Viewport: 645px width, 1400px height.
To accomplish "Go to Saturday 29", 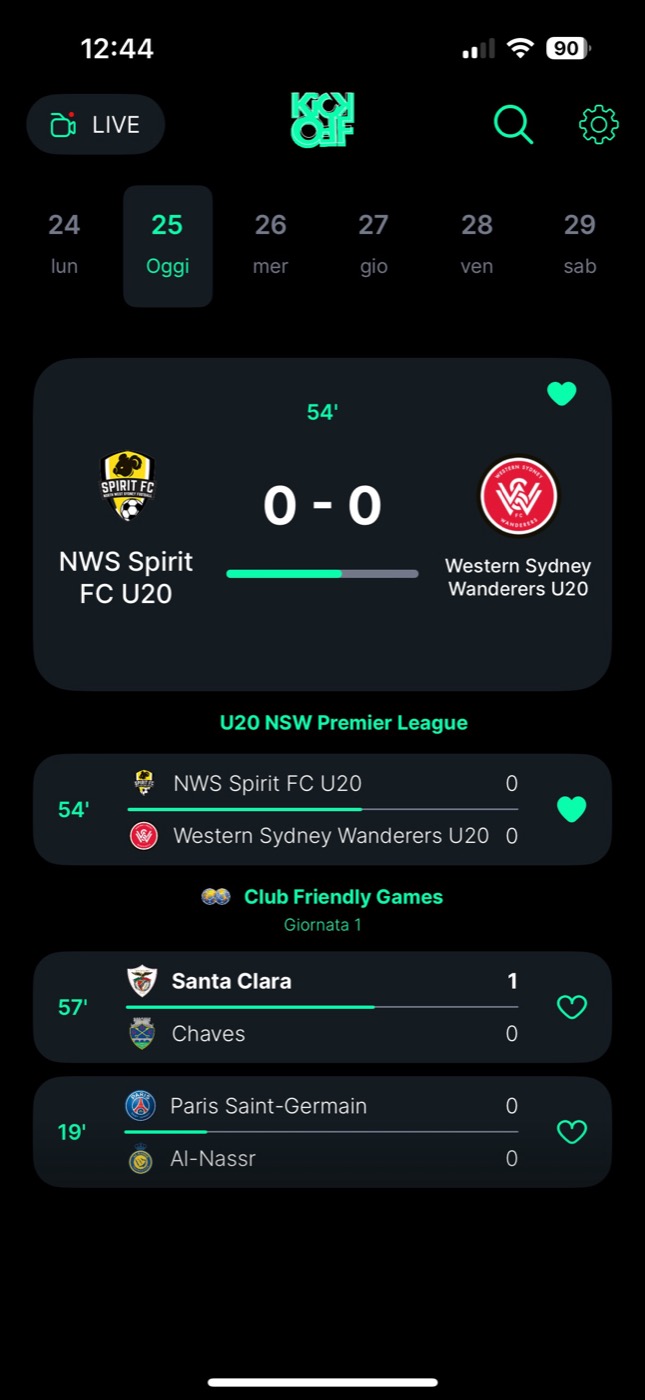I will coord(580,243).
